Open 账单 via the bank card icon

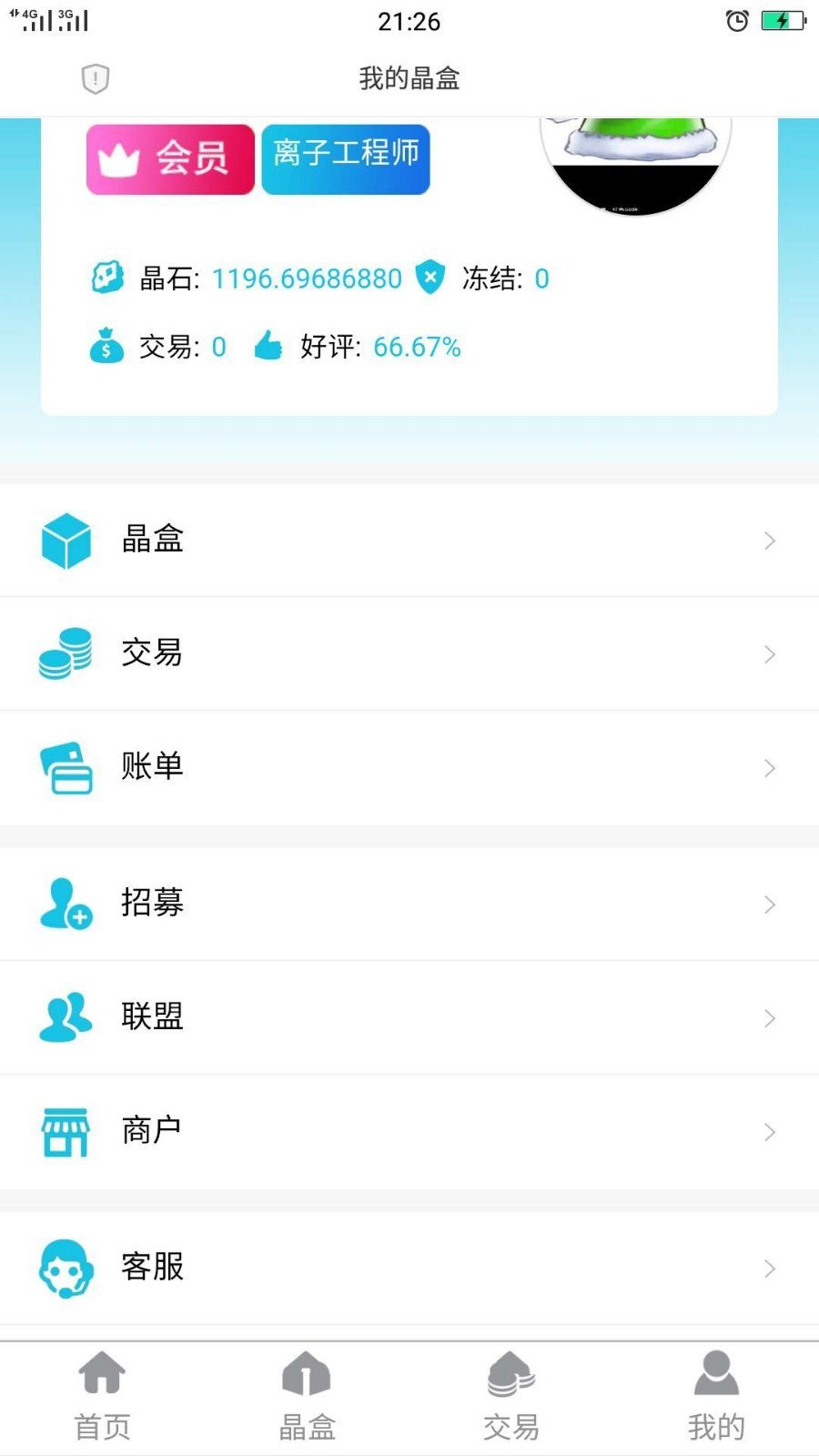[x=66, y=767]
